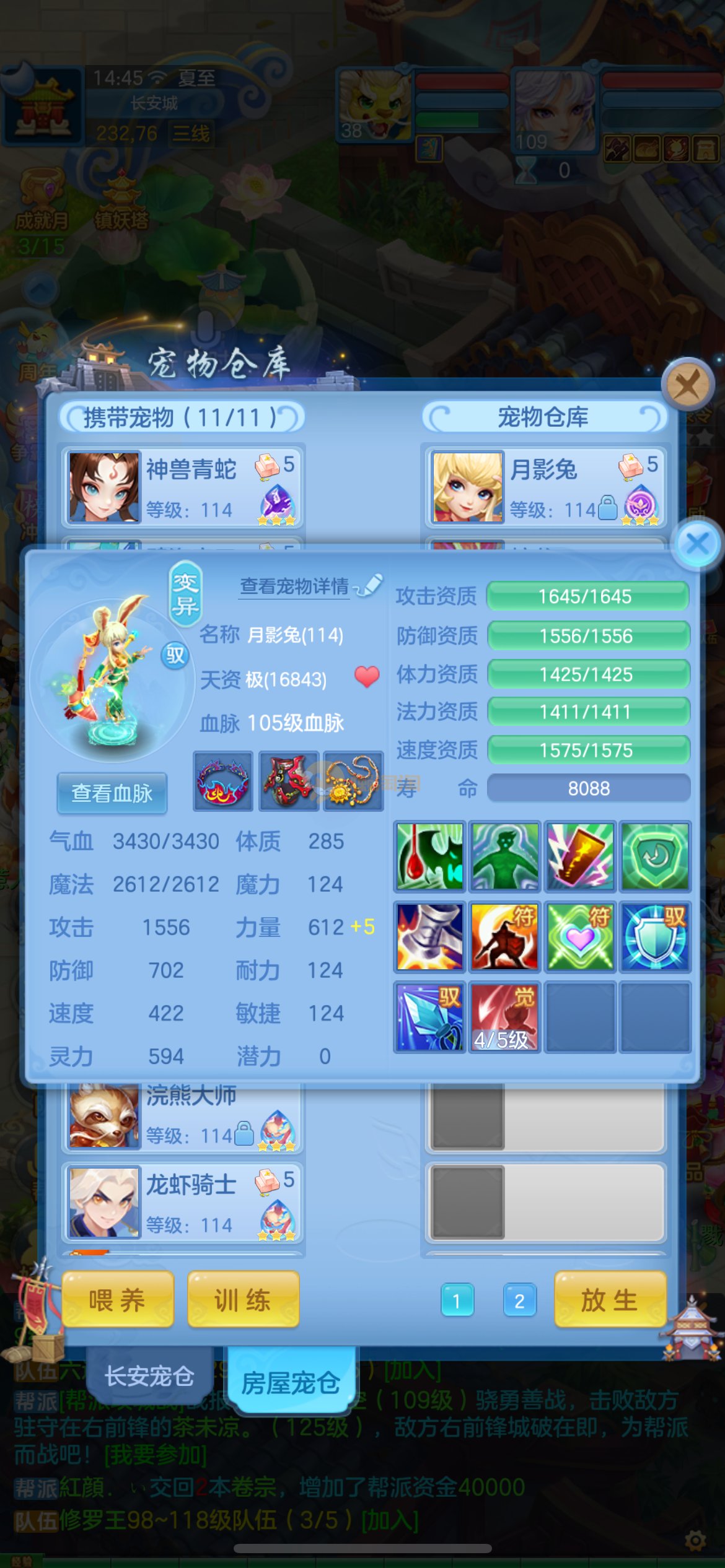Go to warehouse page 1

457,1300
